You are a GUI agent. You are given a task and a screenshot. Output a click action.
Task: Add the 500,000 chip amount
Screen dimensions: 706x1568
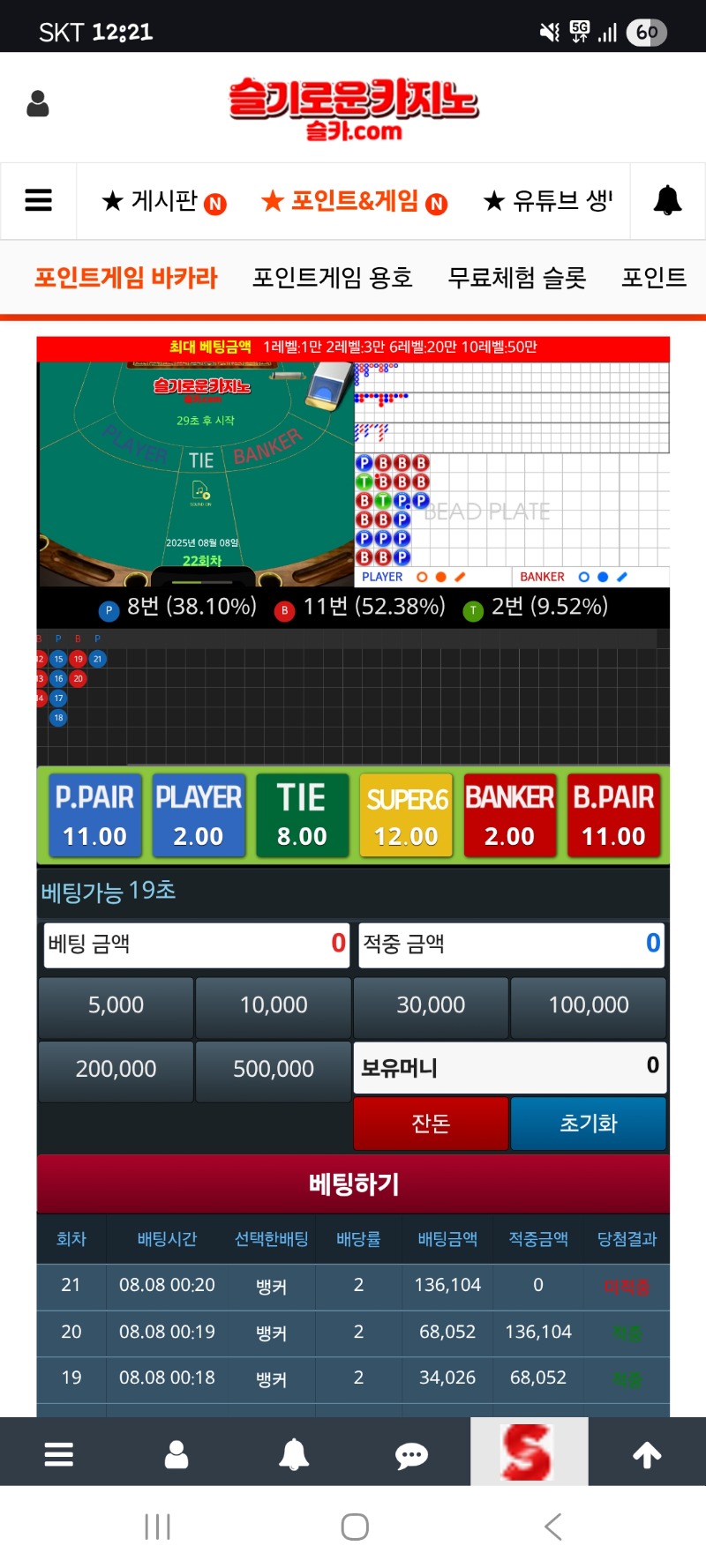(274, 1070)
